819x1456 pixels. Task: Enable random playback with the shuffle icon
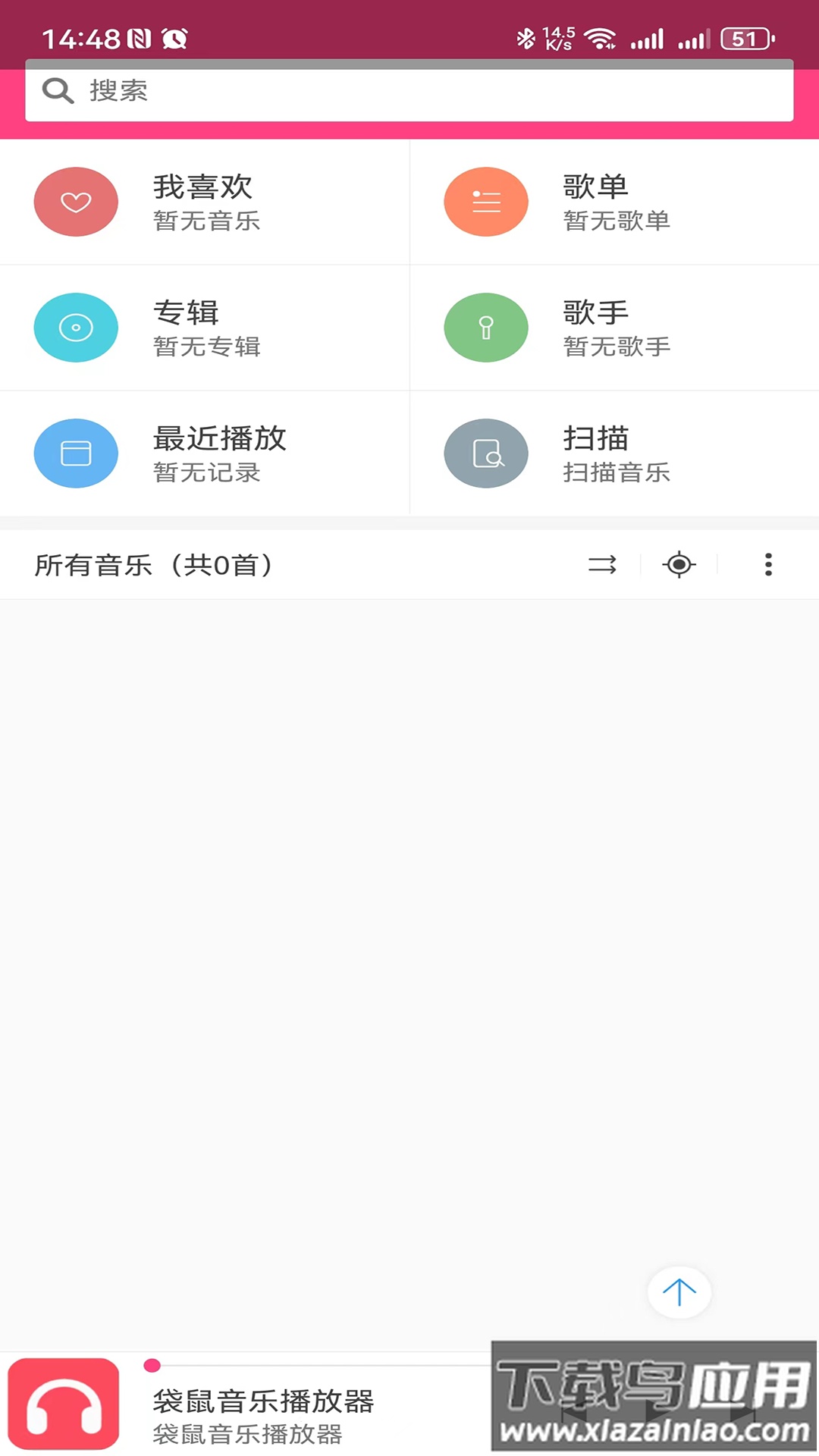pos(601,564)
